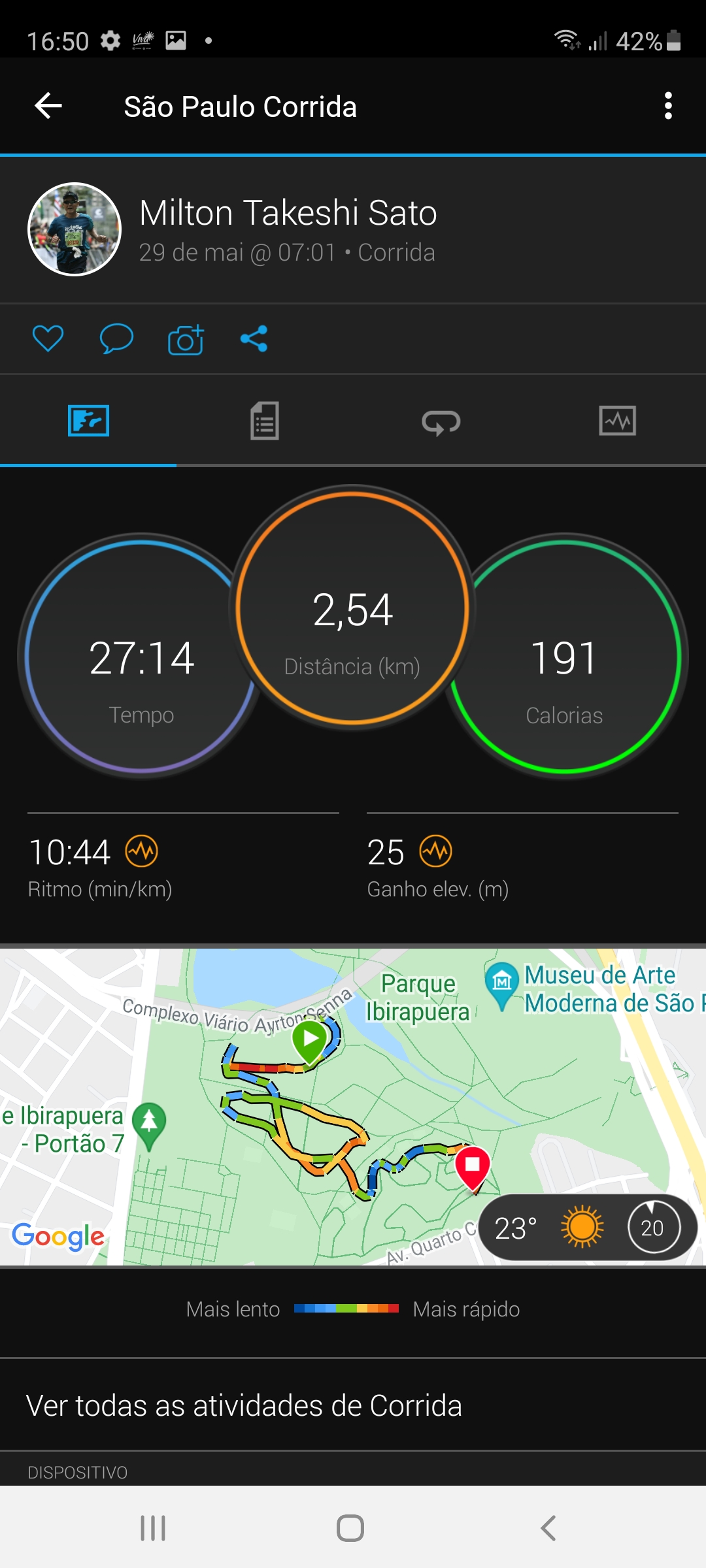The height and width of the screenshot is (1568, 706).
Task: Open the recent apps view
Action: (153, 1528)
